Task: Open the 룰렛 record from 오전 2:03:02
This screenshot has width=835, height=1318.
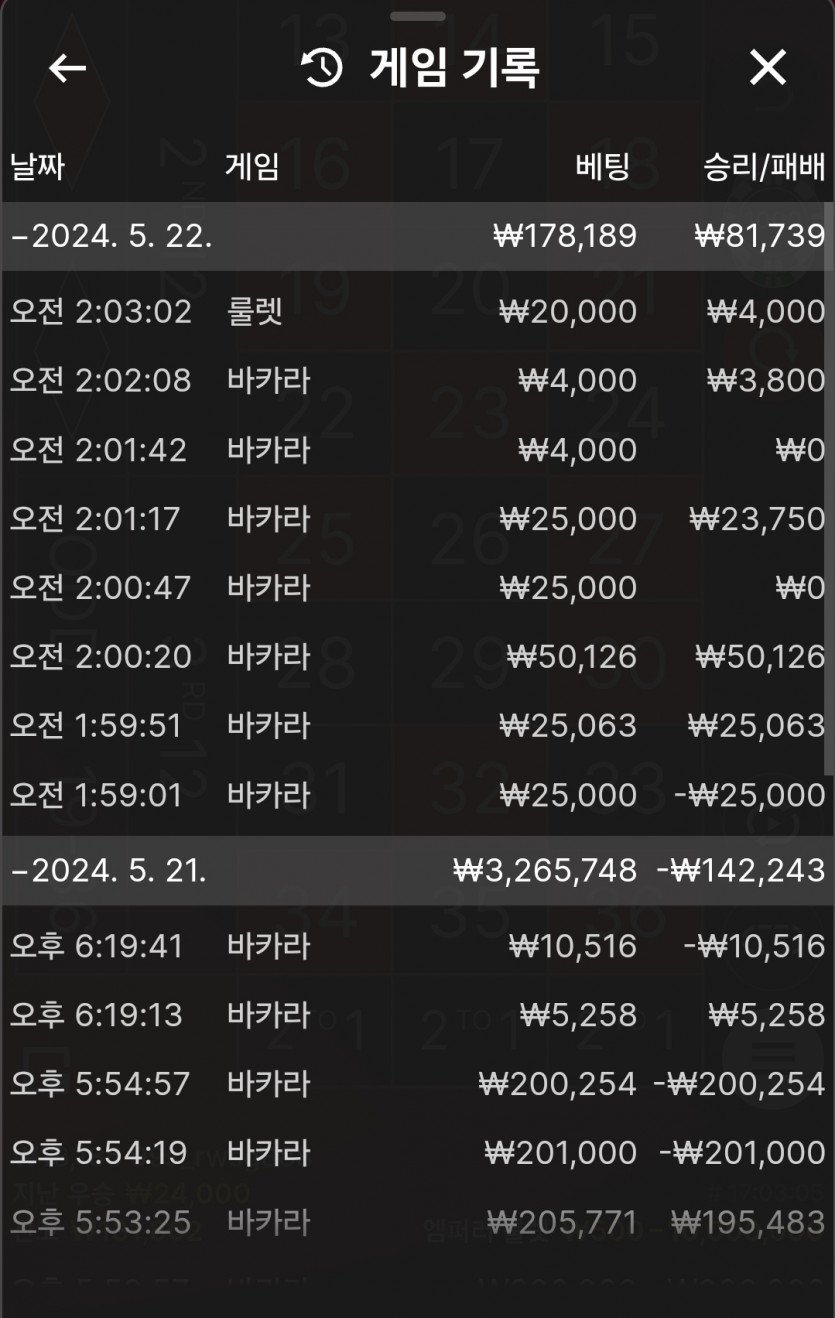Action: click(417, 312)
